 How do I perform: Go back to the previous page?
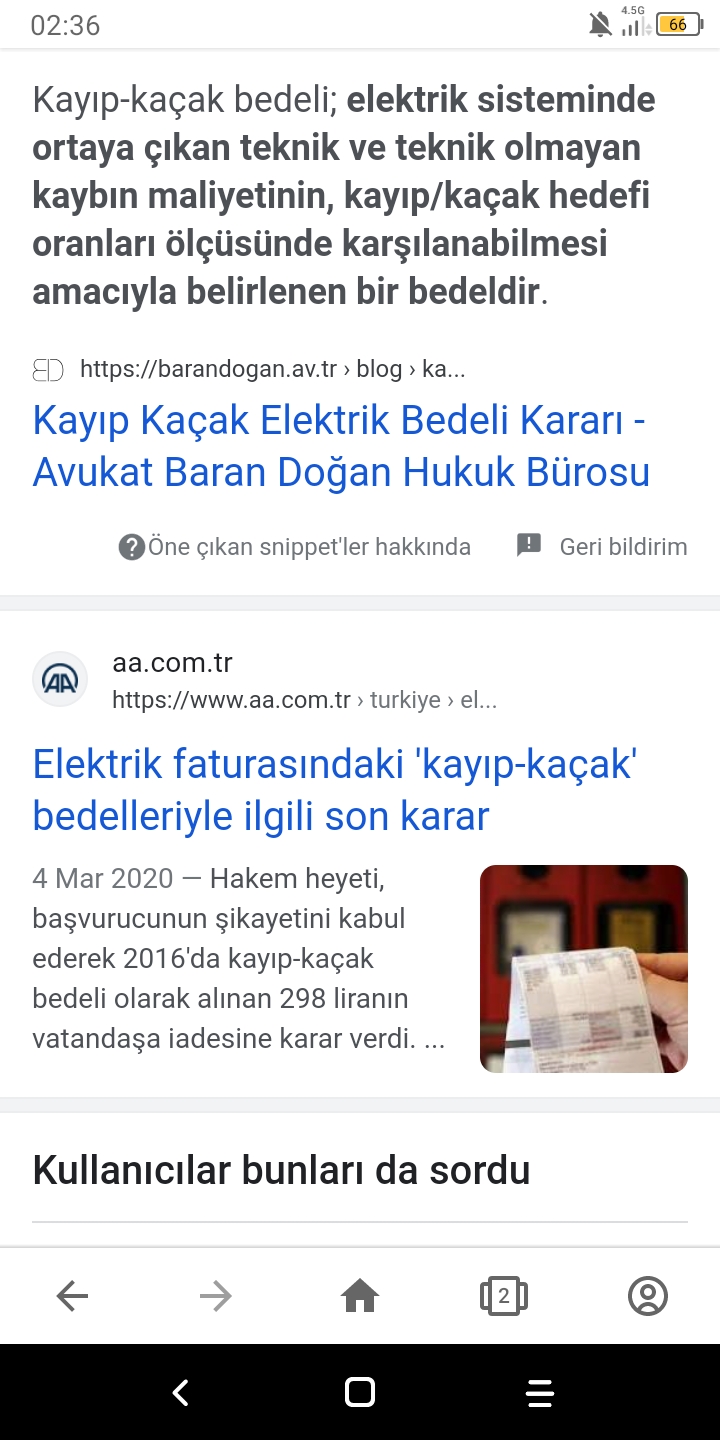[x=72, y=1297]
